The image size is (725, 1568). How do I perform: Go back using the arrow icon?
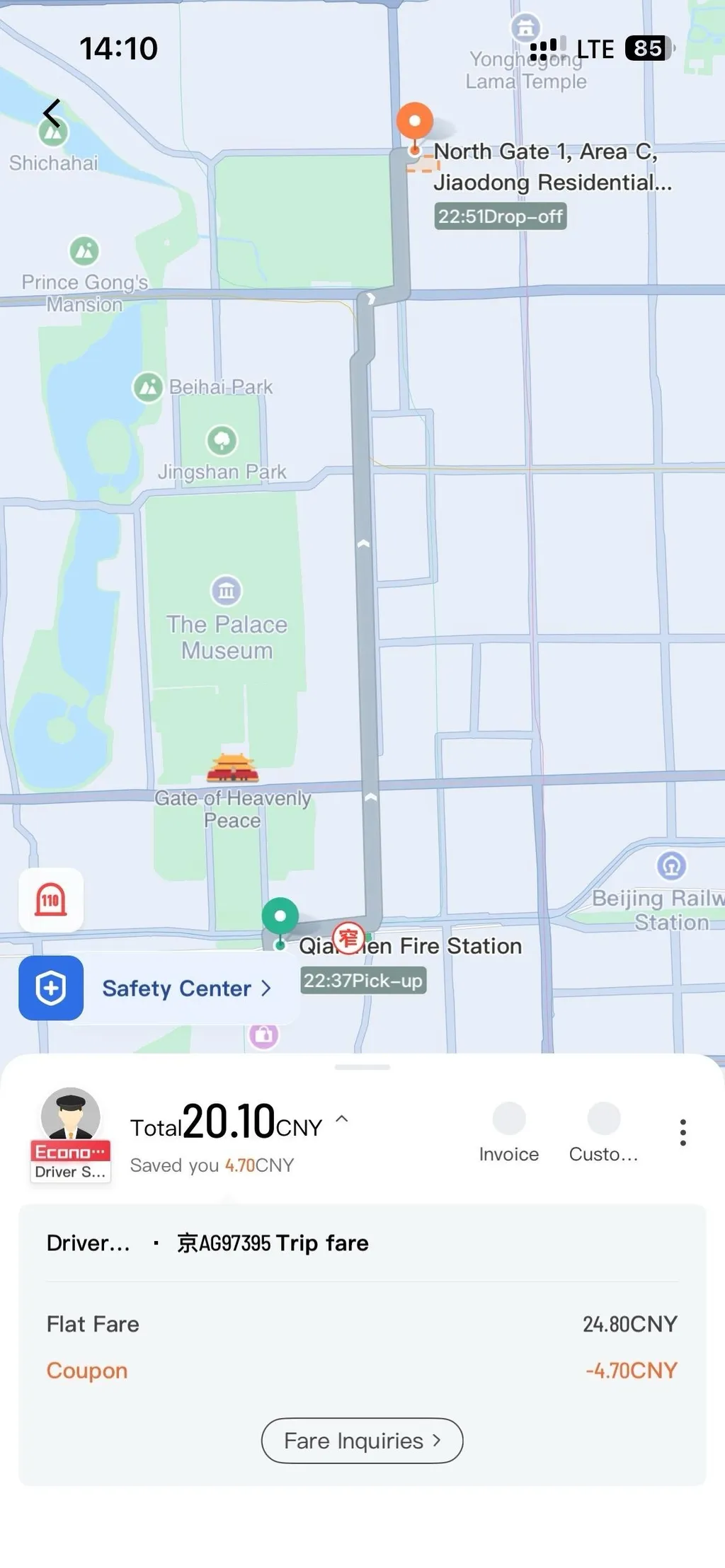point(52,113)
